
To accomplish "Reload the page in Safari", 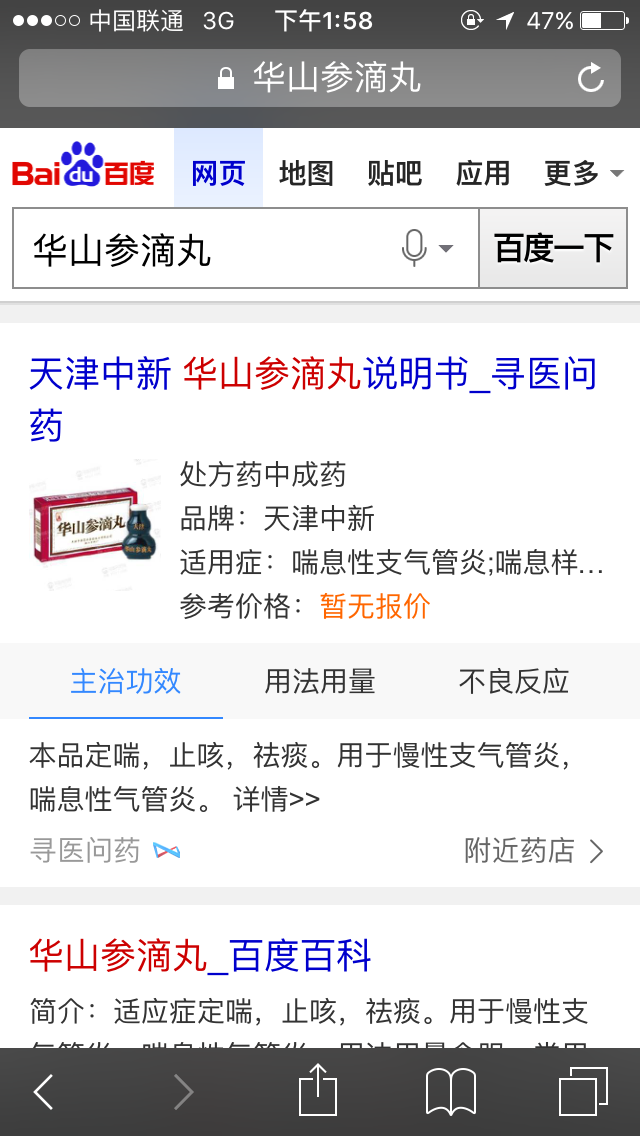I will 591,78.
